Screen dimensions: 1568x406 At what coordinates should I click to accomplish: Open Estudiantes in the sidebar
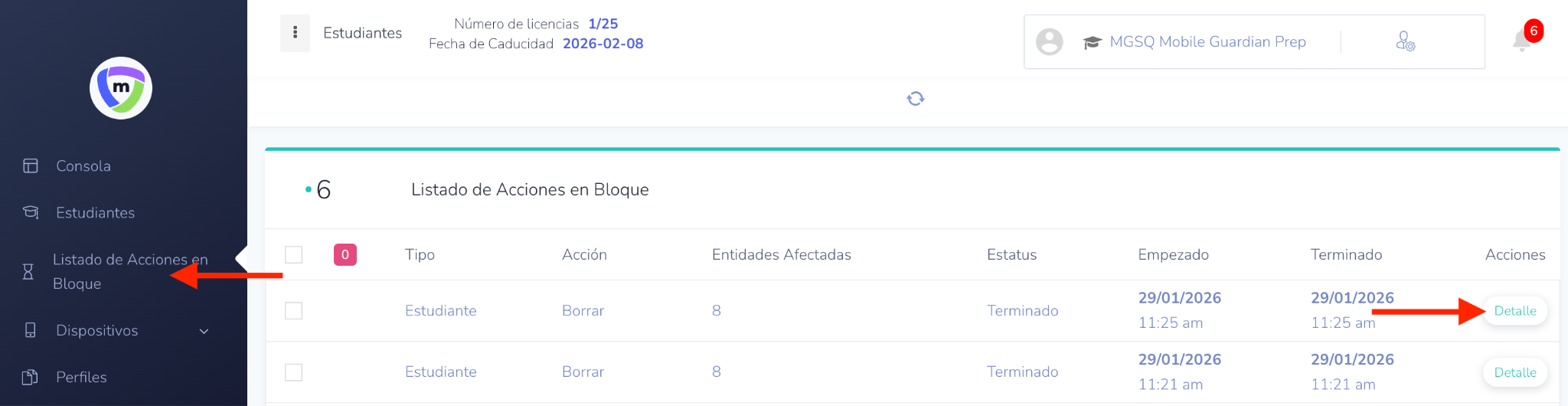[x=95, y=213]
